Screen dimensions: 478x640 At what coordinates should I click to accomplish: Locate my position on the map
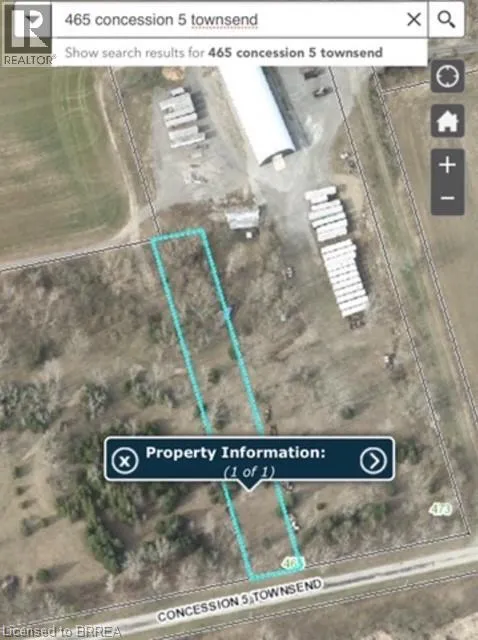click(x=447, y=76)
